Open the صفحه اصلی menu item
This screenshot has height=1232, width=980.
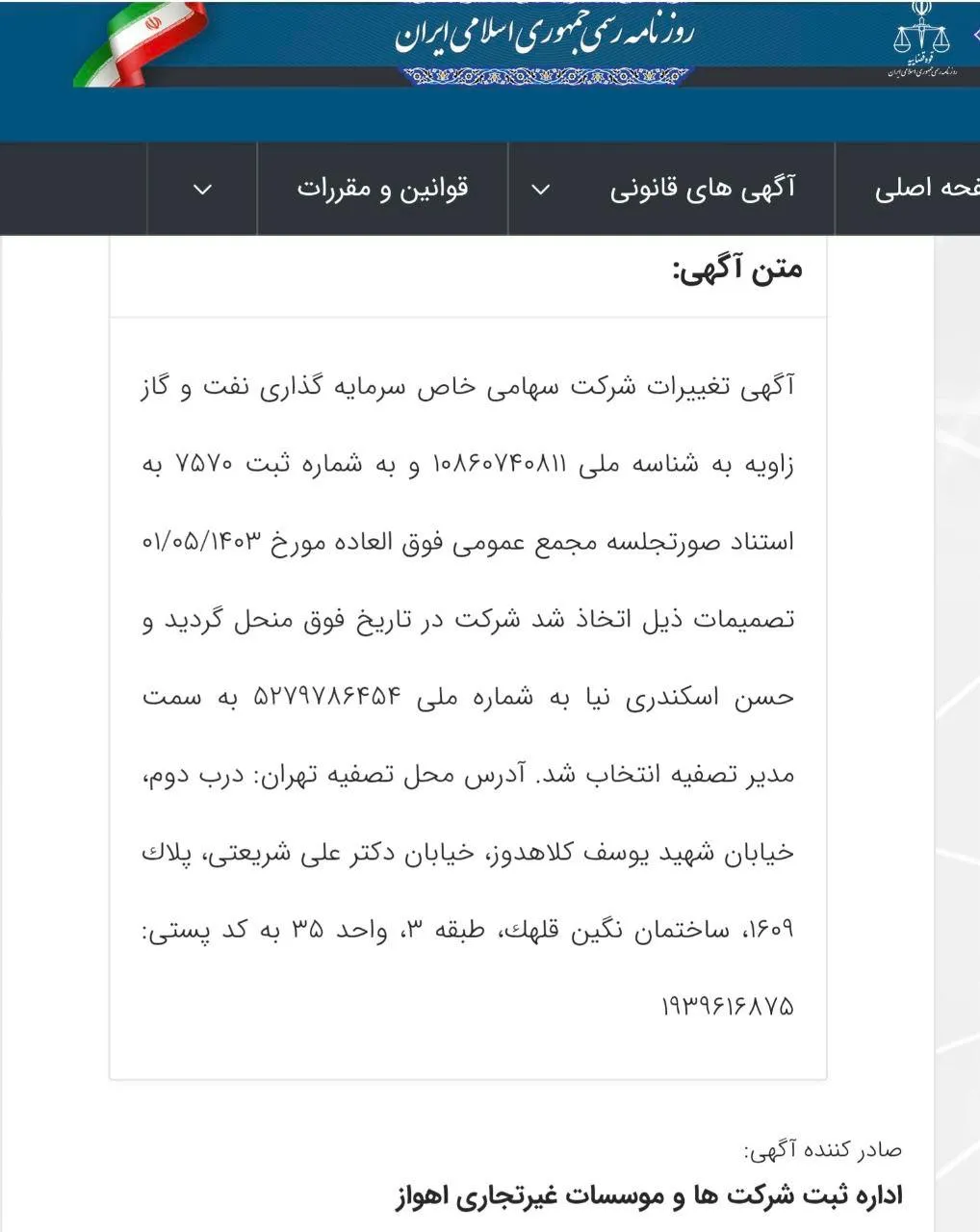tap(910, 188)
